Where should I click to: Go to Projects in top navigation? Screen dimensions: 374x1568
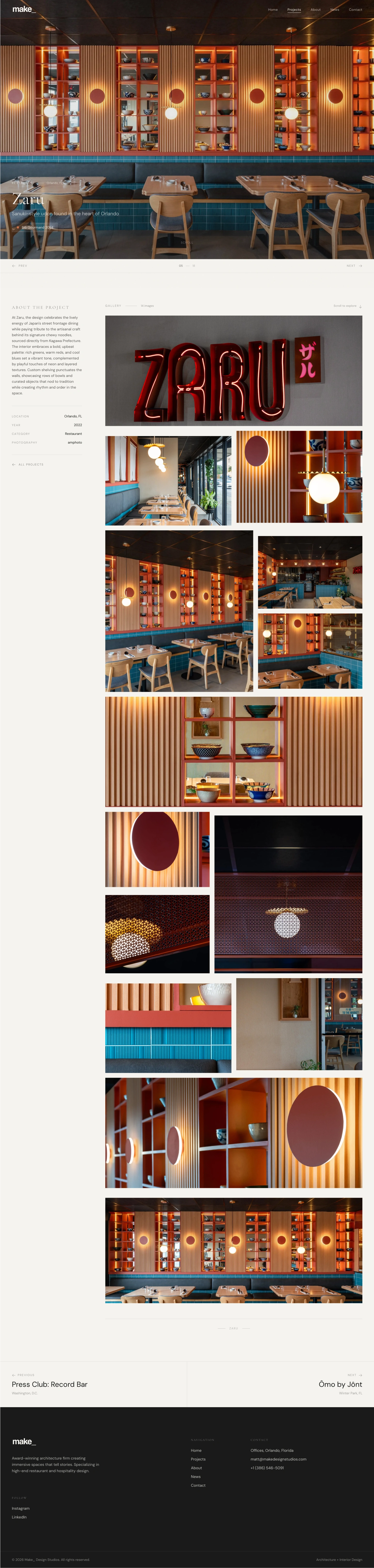click(x=294, y=10)
